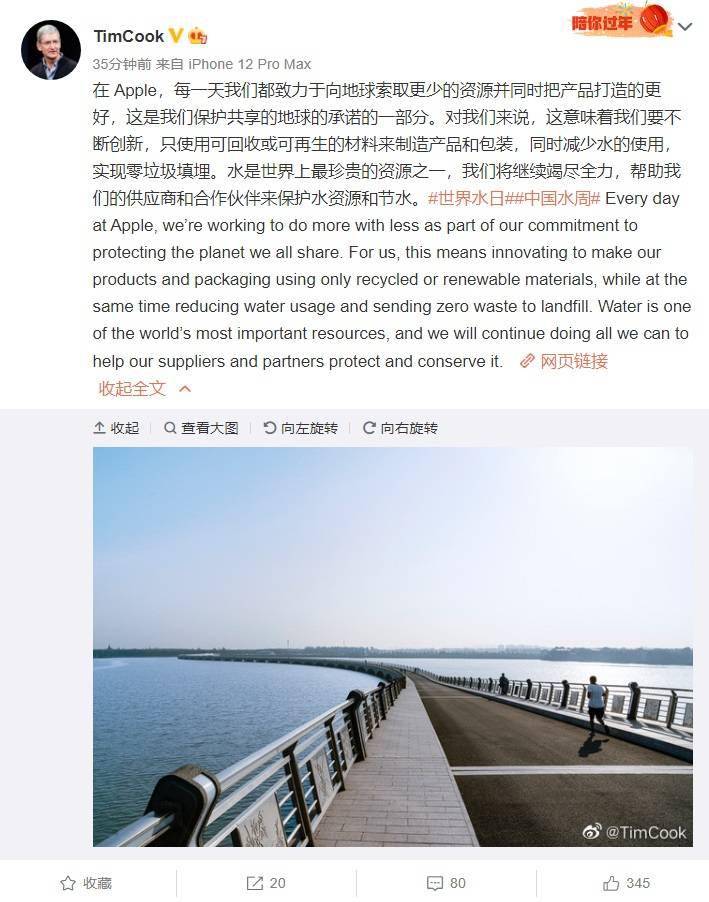Open the 80 comments

[x=446, y=883]
